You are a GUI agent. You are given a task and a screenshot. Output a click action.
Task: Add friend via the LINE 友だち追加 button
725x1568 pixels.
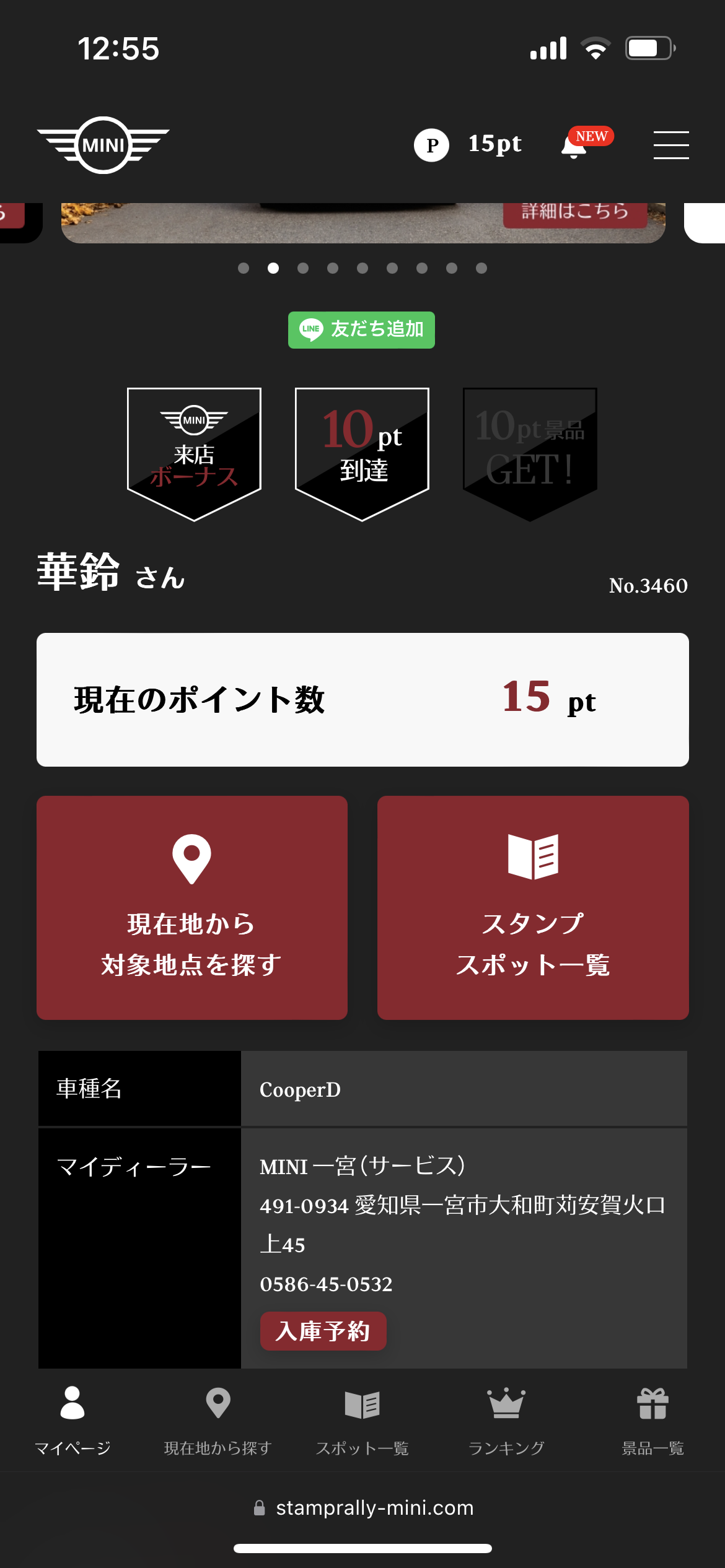(x=361, y=330)
